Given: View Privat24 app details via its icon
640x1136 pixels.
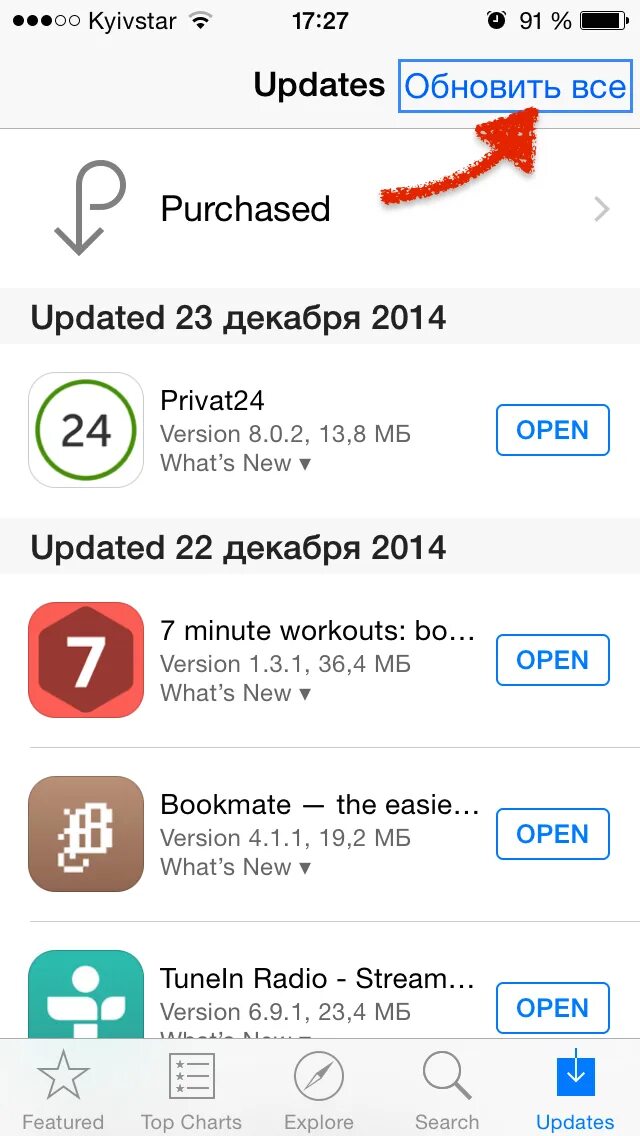Looking at the screenshot, I should point(86,430).
